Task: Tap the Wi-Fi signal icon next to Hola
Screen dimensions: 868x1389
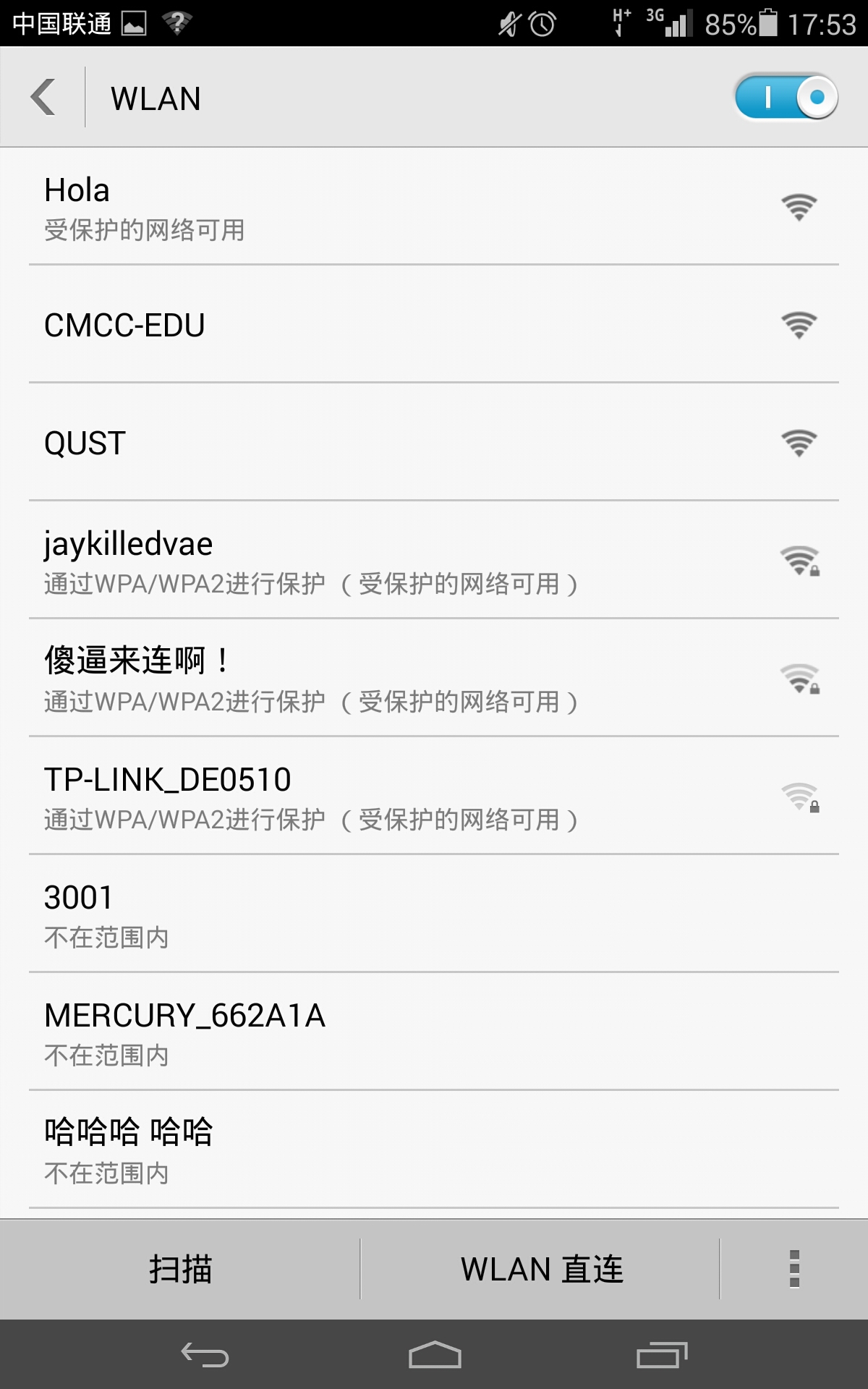Action: point(799,206)
